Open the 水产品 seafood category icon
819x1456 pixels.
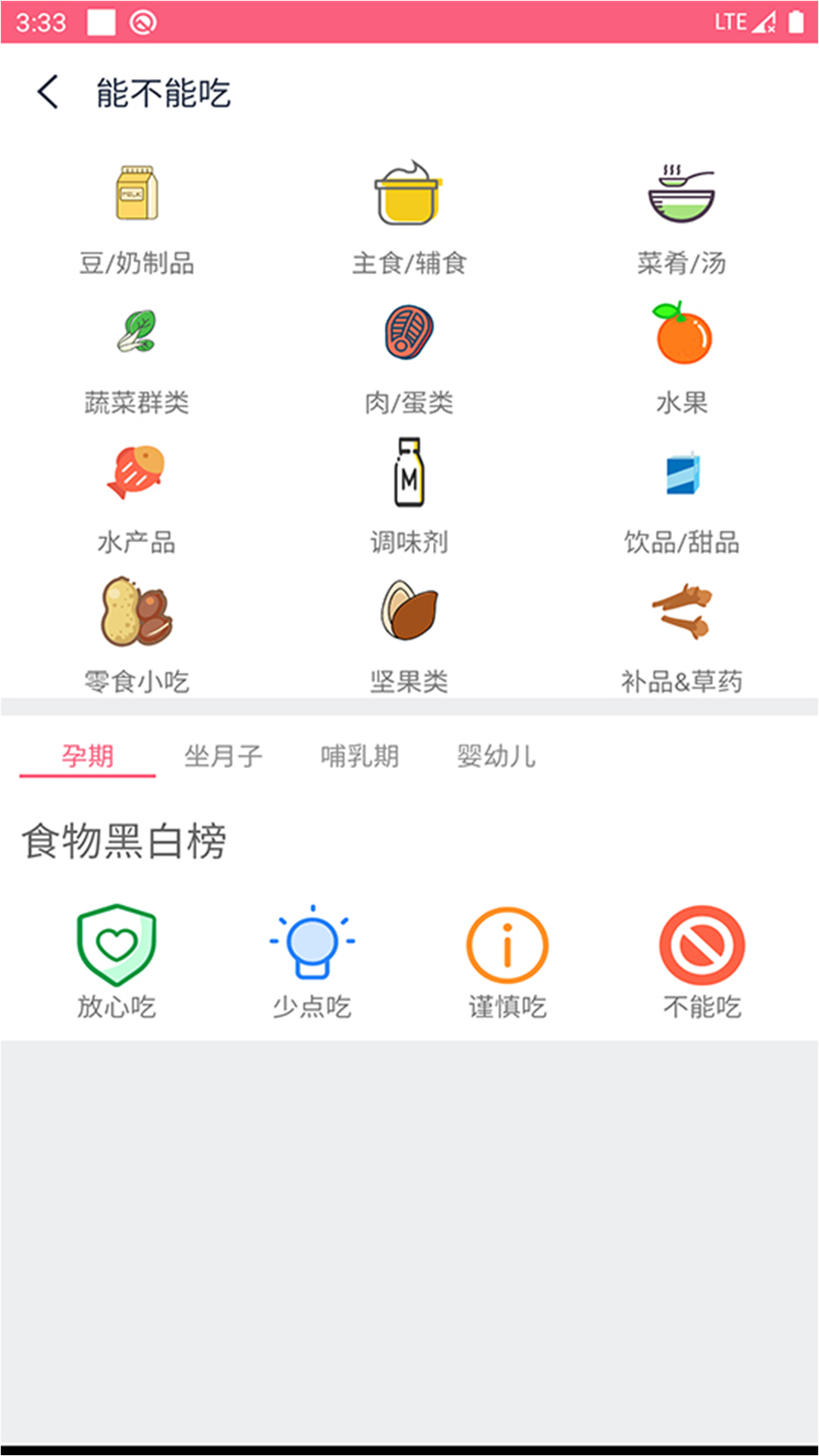136,472
